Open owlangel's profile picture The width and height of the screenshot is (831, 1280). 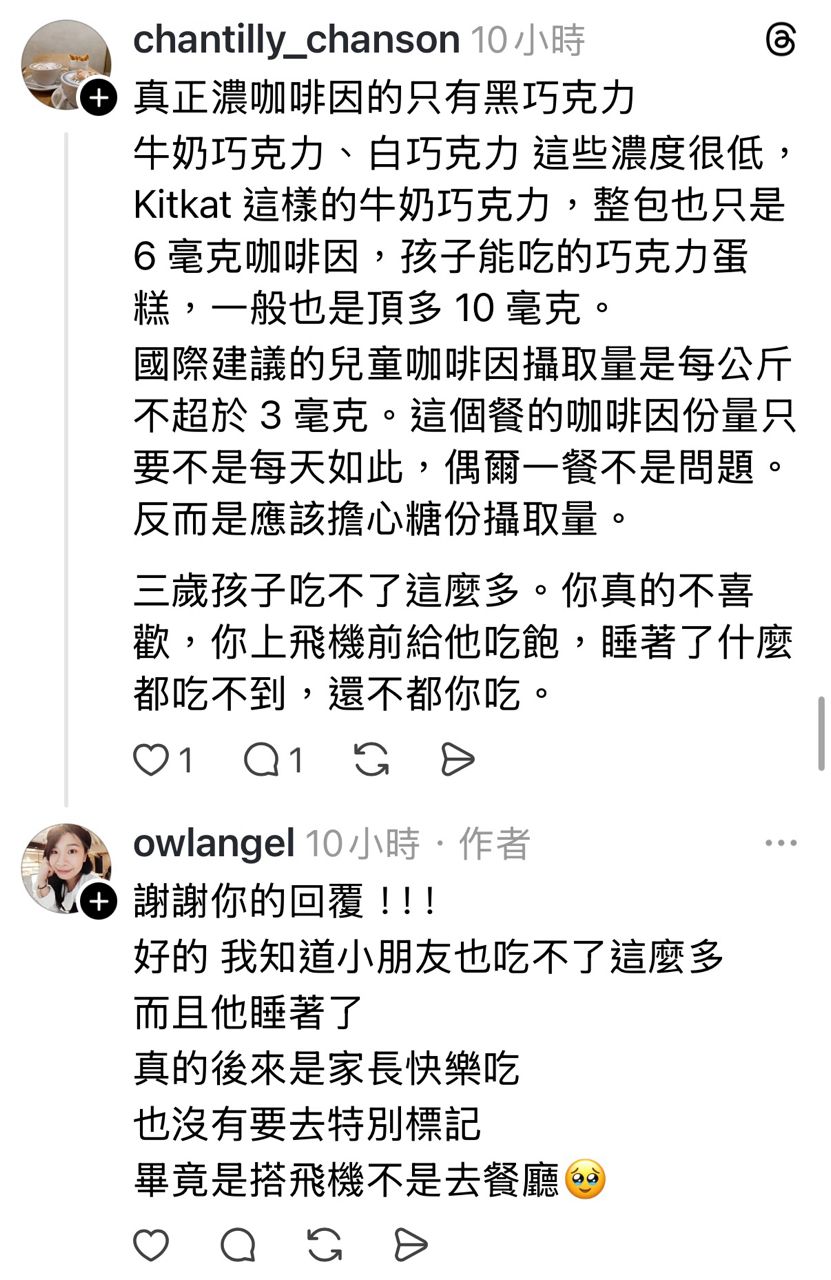point(65,867)
